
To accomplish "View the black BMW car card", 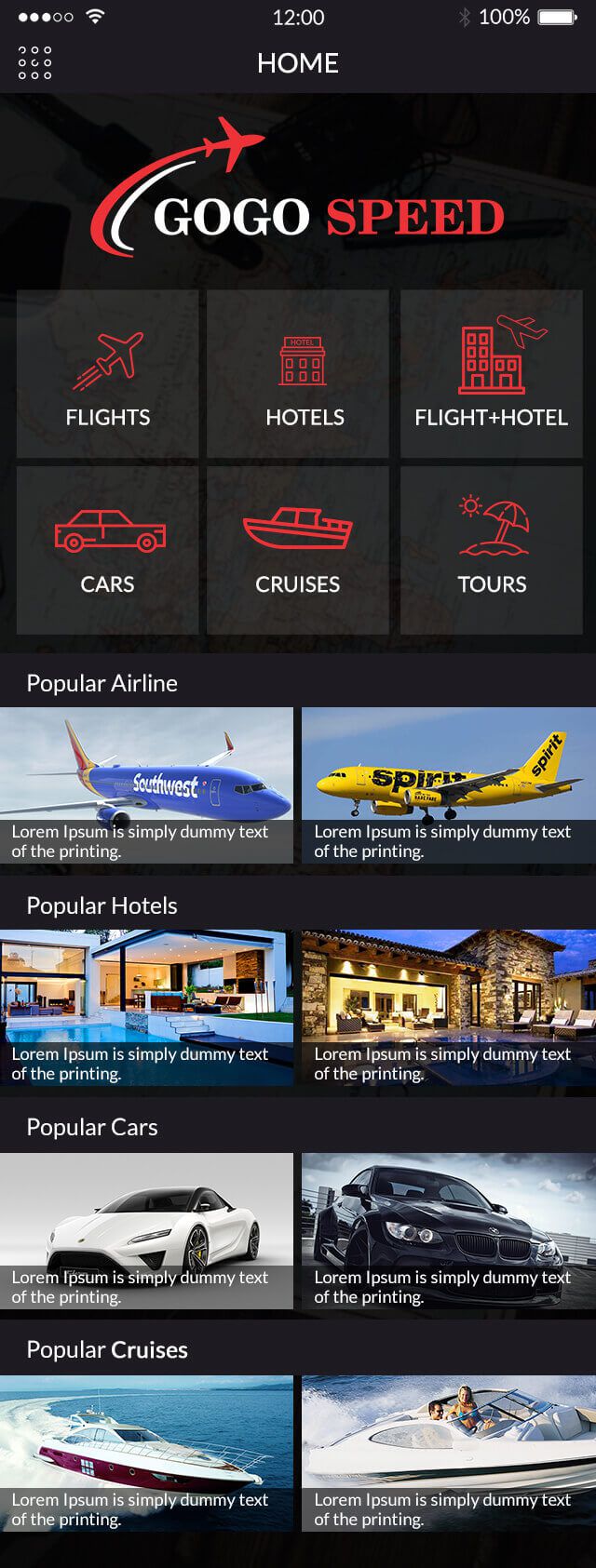I will pos(449,1230).
